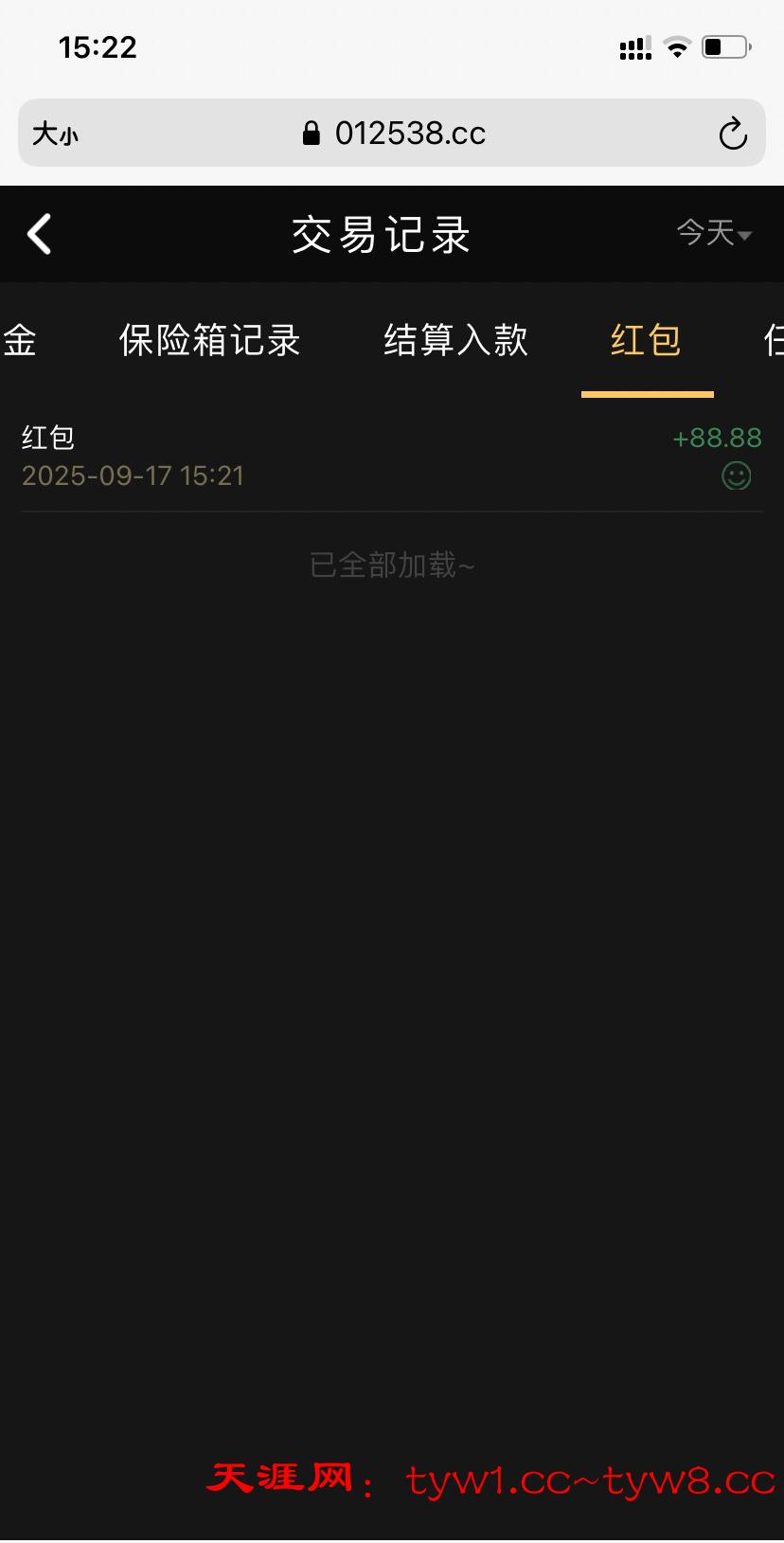Screen dimensions: 784x1543
Task: Go back from 交易记录 page
Action: click(40, 234)
